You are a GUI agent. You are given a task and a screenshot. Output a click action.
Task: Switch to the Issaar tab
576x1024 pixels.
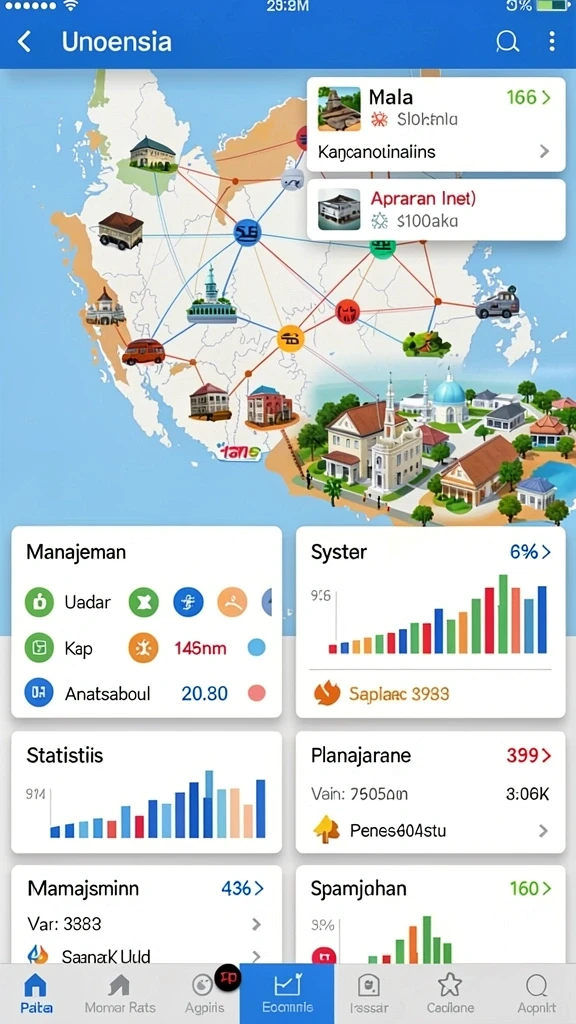(368, 993)
